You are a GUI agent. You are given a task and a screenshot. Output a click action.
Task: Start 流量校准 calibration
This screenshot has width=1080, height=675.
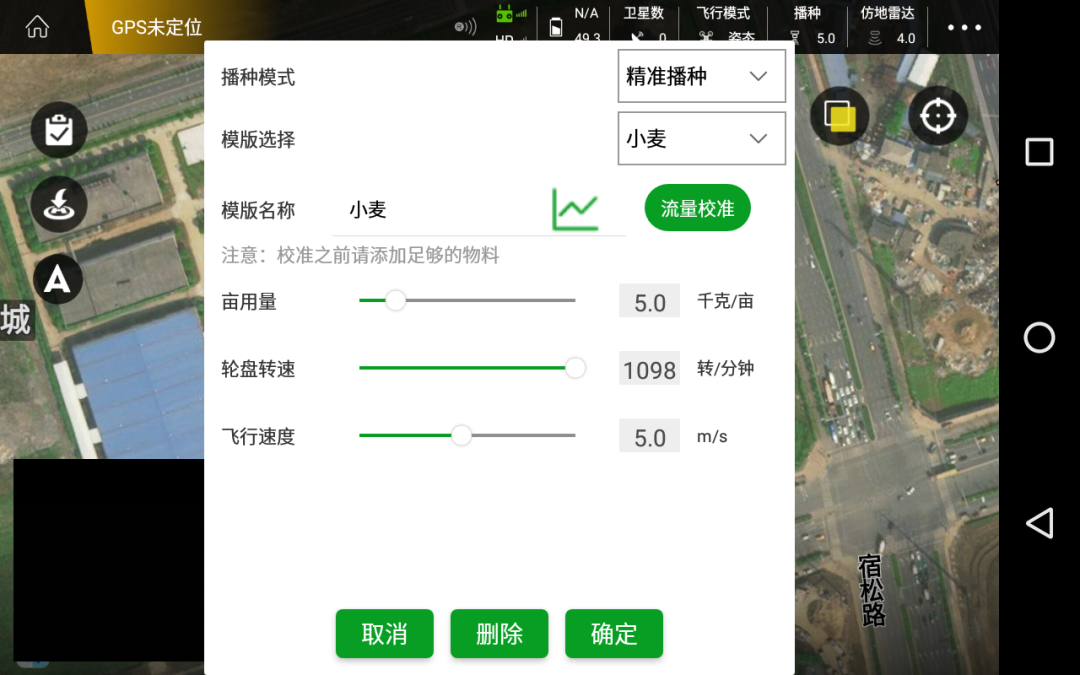697,208
